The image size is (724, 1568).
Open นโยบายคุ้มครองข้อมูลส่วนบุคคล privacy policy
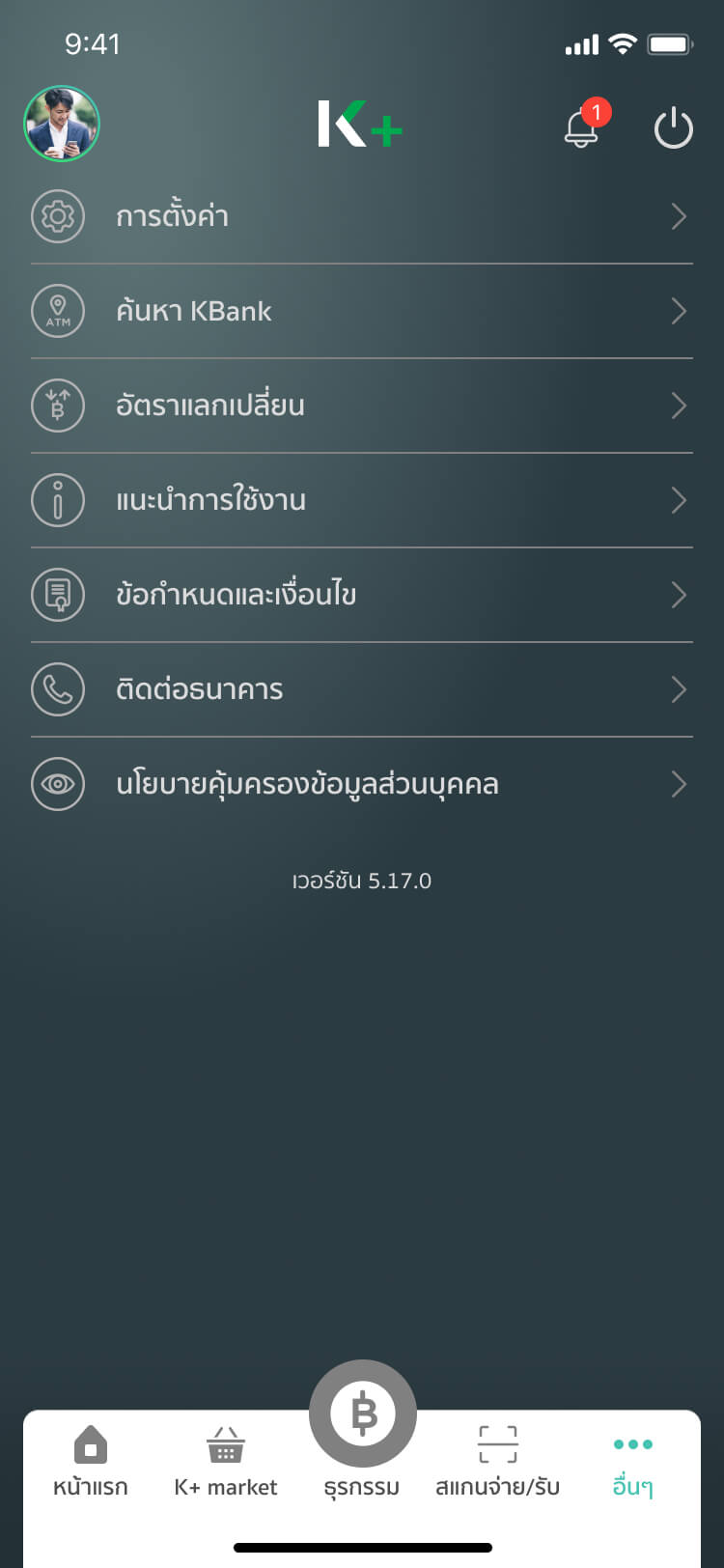coord(362,784)
